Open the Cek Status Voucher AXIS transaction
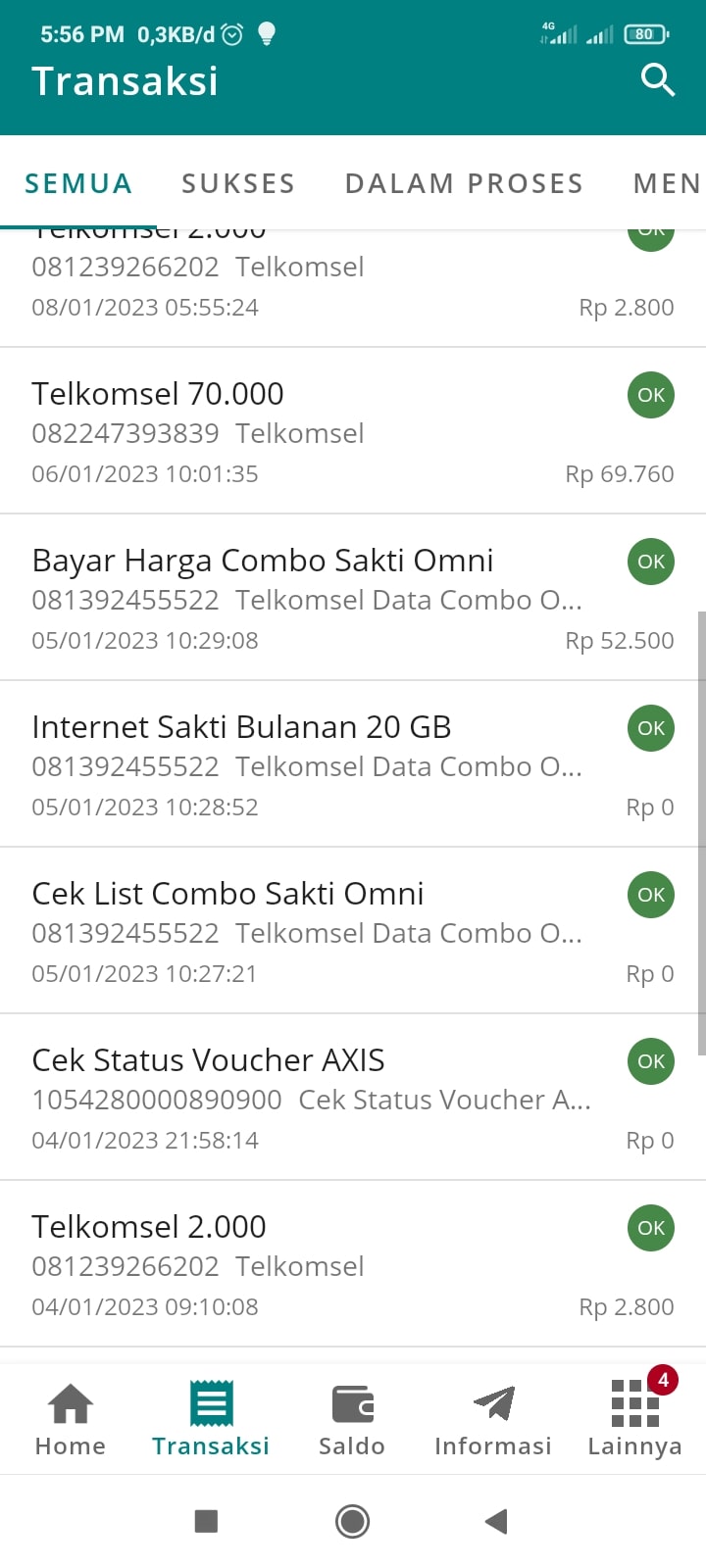 353,1098
